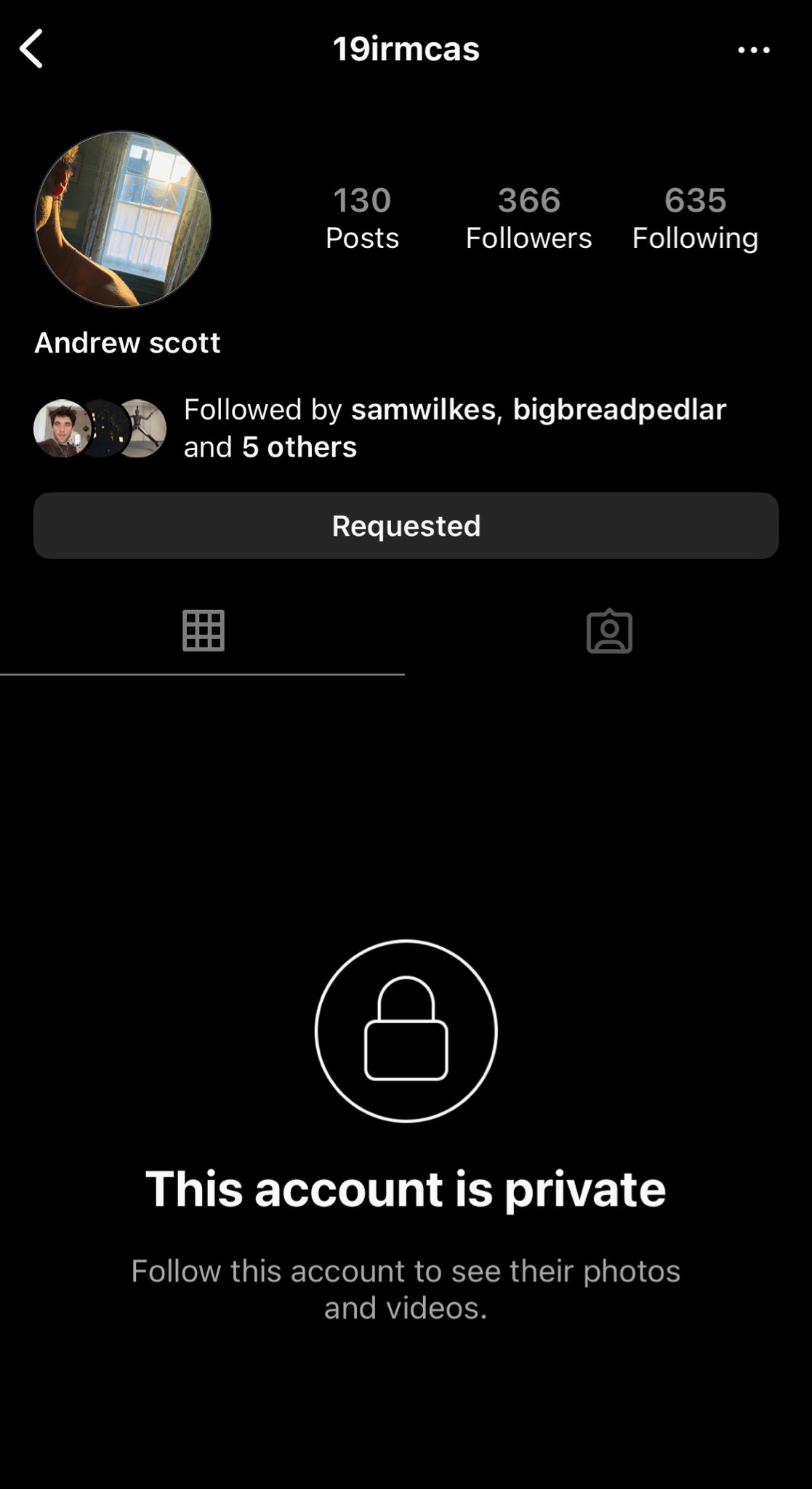This screenshot has width=812, height=1489.
Task: Switch to the tagged photos tab
Action: click(x=609, y=630)
